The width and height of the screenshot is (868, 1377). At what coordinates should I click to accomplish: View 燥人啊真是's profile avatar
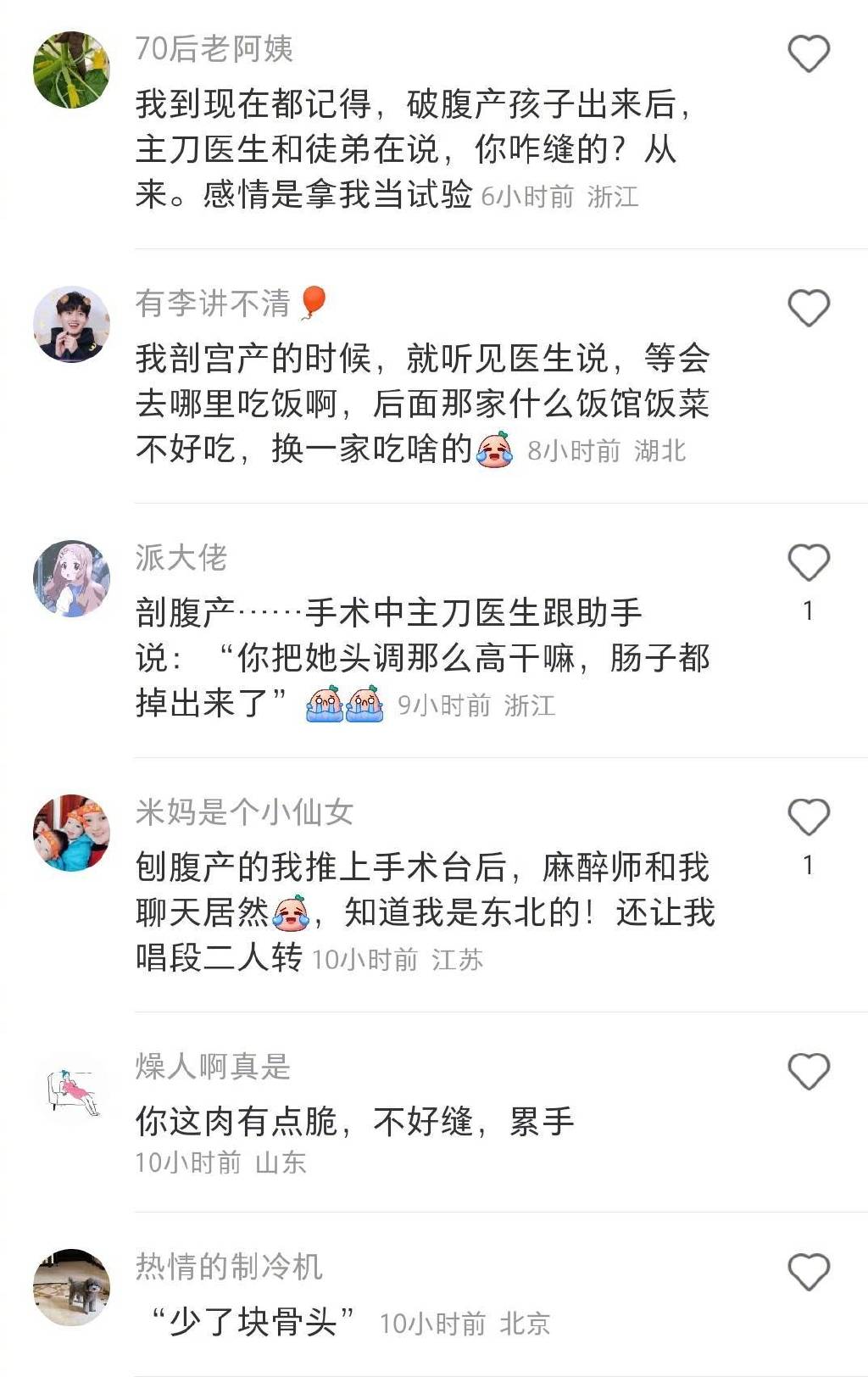(71, 1087)
